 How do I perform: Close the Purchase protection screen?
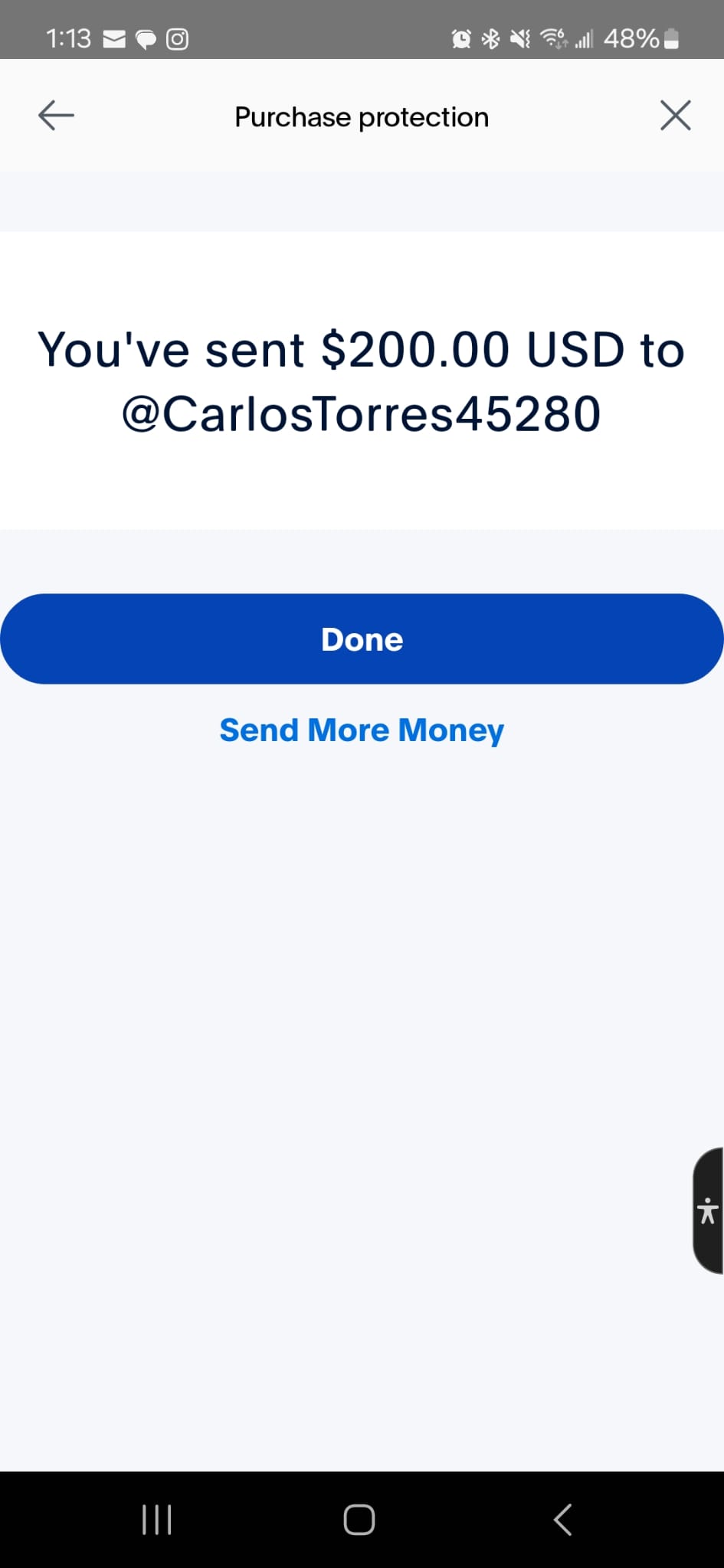675,116
